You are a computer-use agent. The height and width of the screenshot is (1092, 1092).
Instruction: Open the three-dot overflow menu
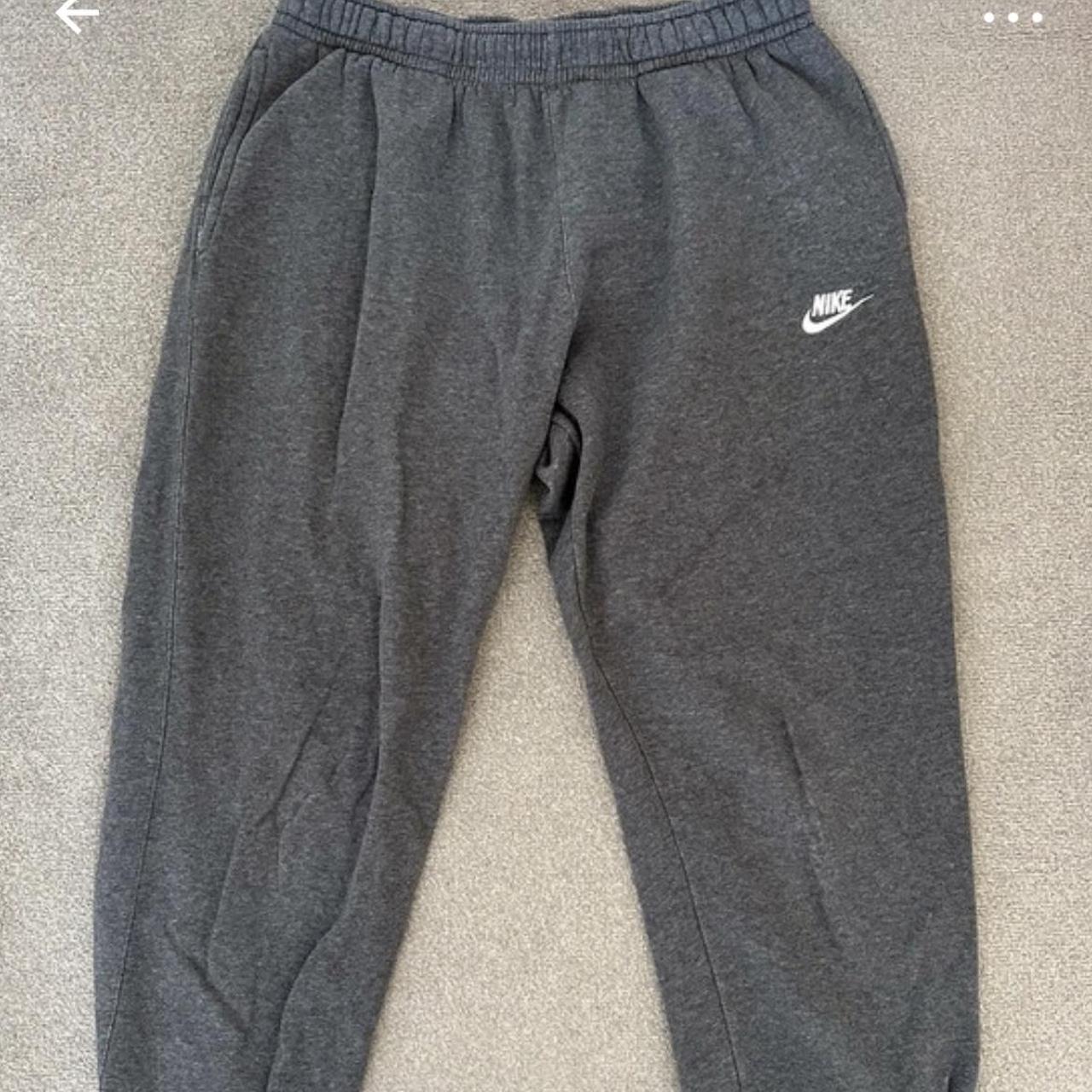pos(1013,17)
